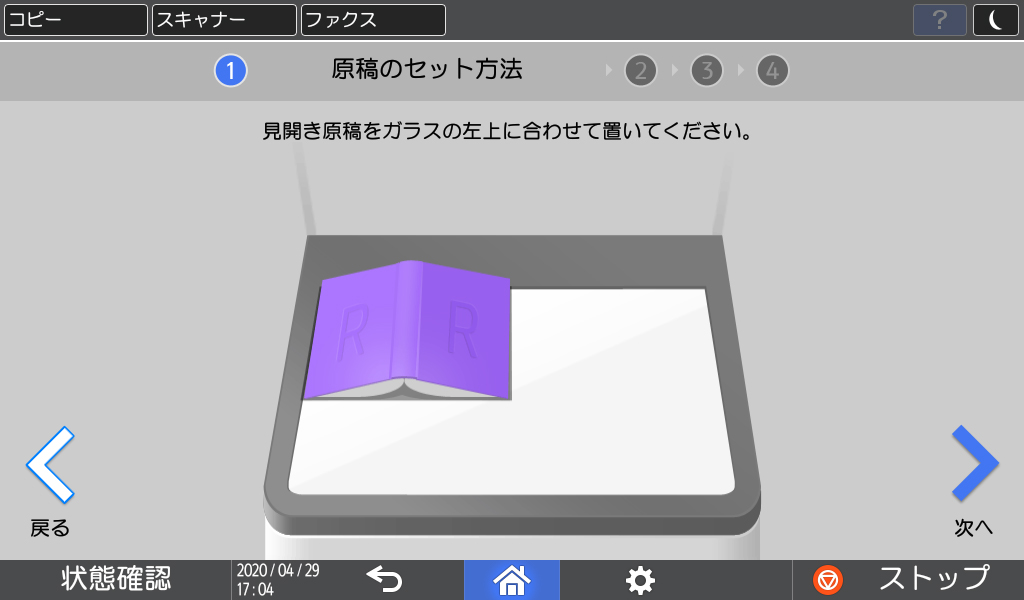Open 状態確認 status check
The height and width of the screenshot is (600, 1024).
tap(116, 579)
